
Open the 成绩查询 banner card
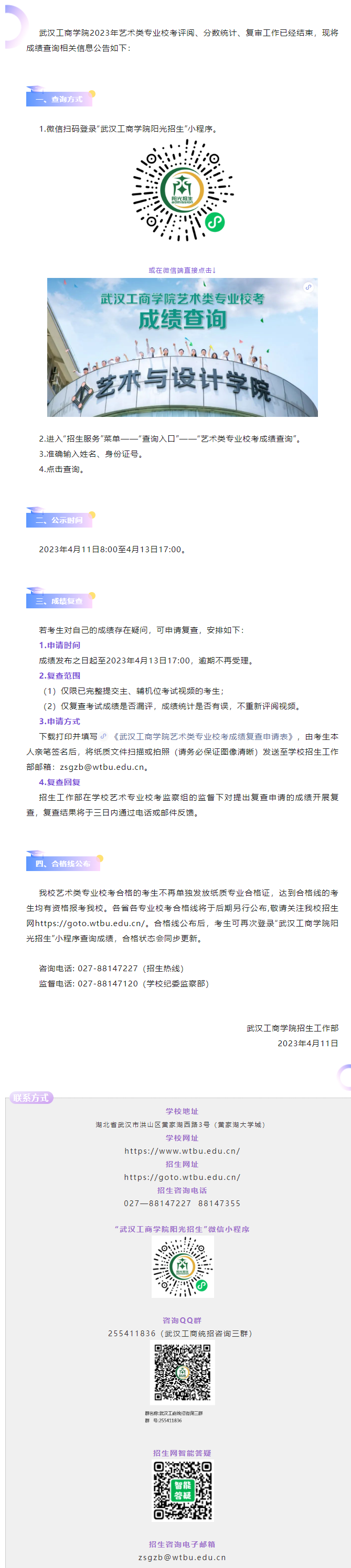[182, 347]
